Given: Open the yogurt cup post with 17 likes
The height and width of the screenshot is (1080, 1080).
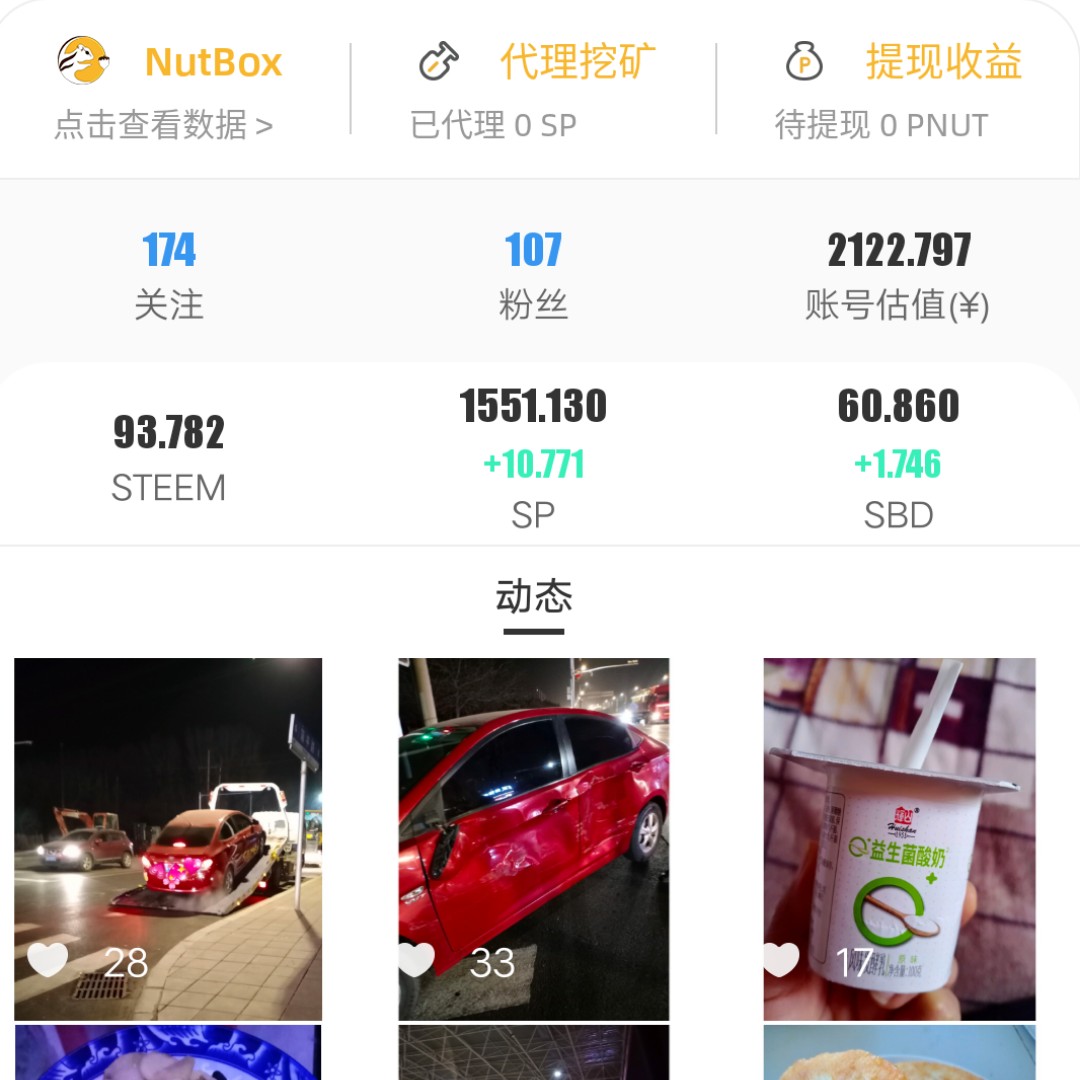Looking at the screenshot, I should (x=899, y=838).
